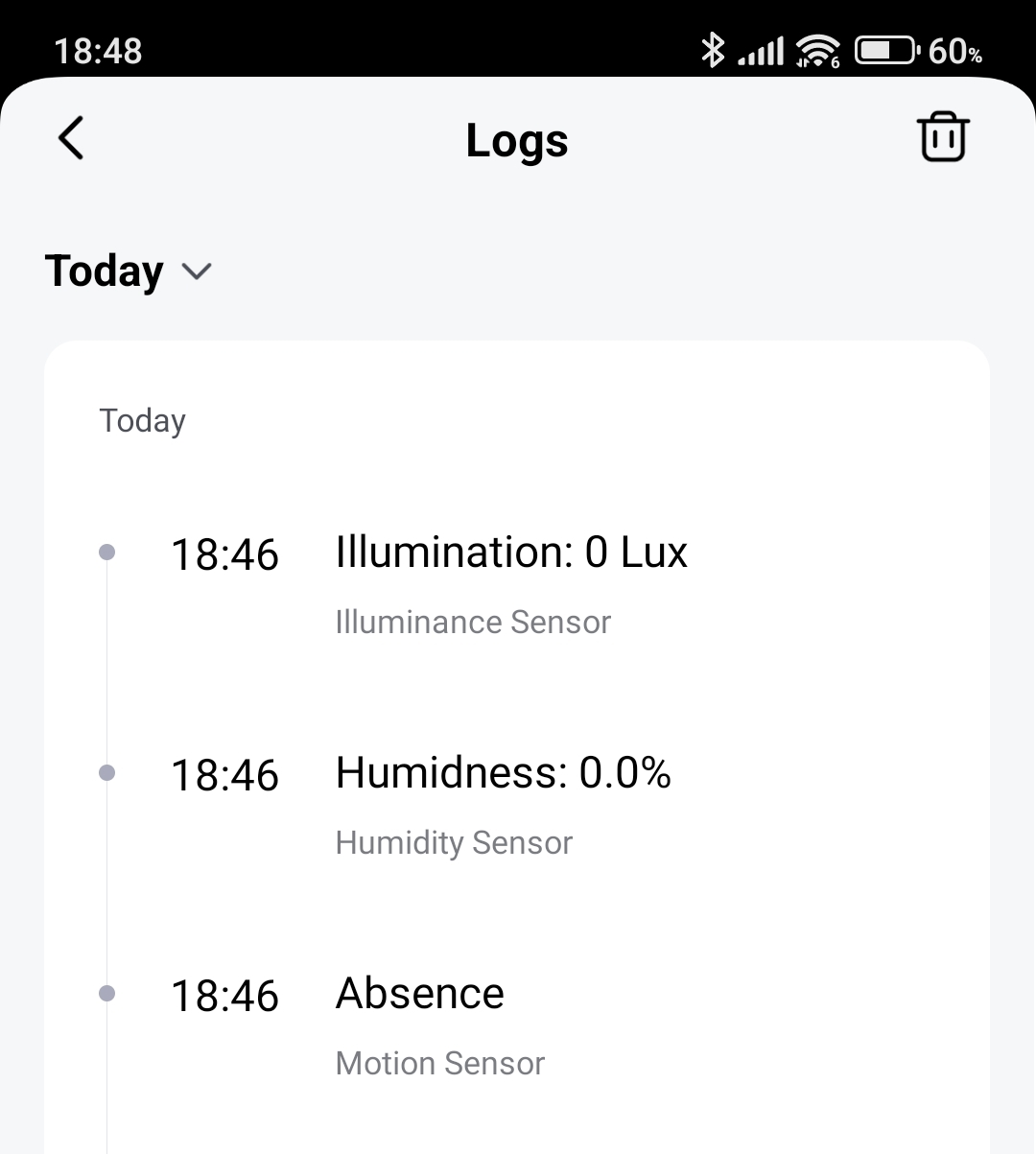1036x1154 pixels.
Task: Tap the timeline dot beside the Absence entry
Action: pyautogui.click(x=107, y=992)
